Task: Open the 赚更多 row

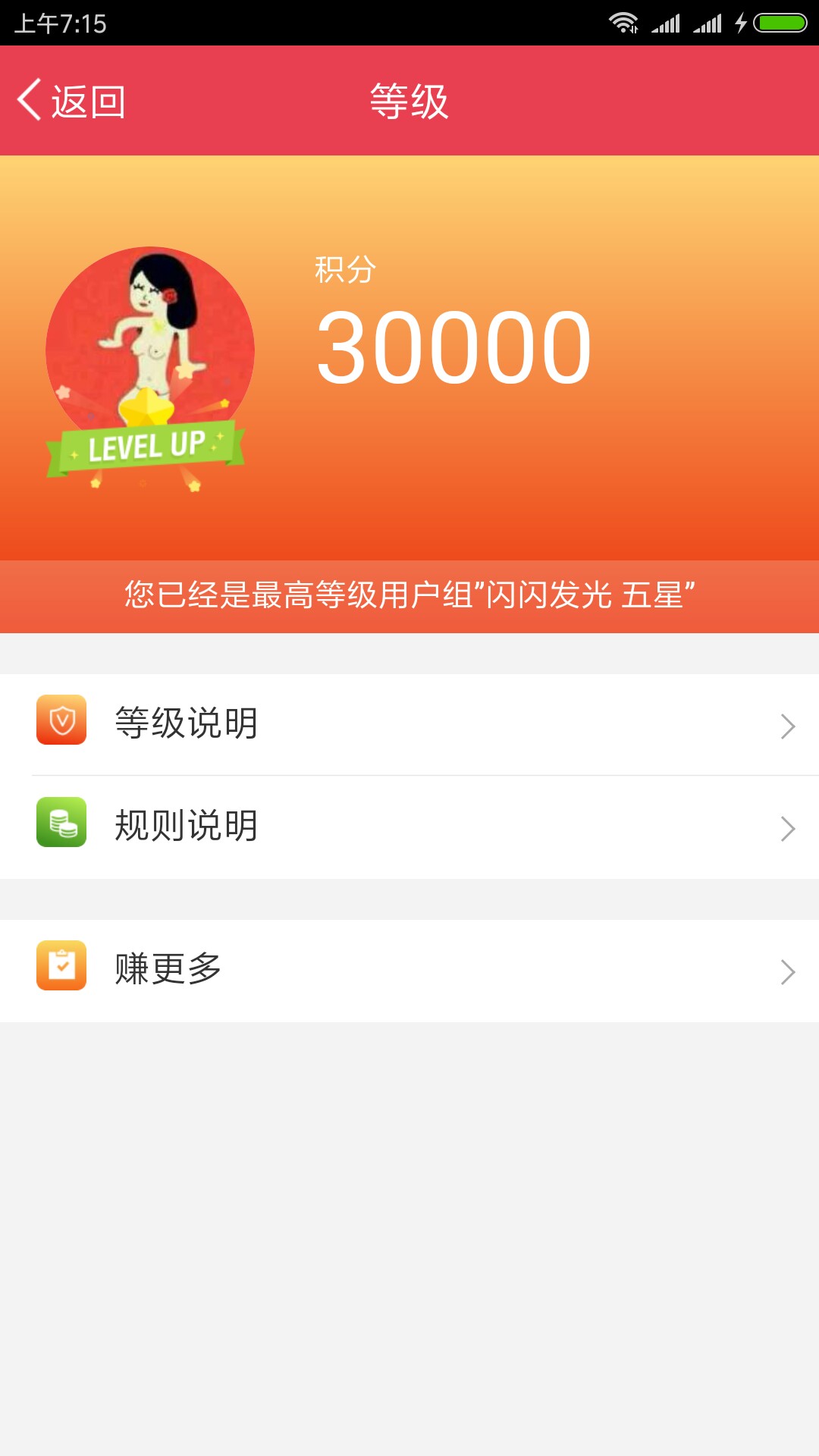Action: tap(409, 971)
